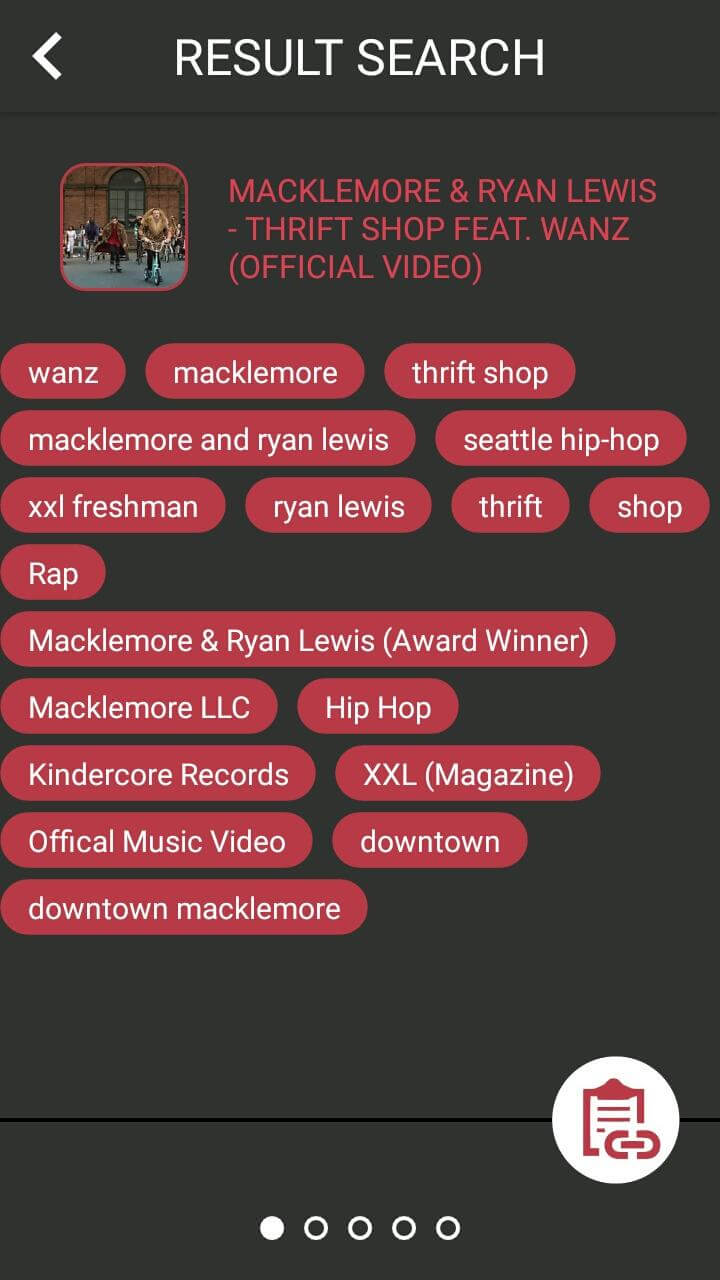
Task: Select the 'thrift shop' tag chip
Action: (x=479, y=373)
